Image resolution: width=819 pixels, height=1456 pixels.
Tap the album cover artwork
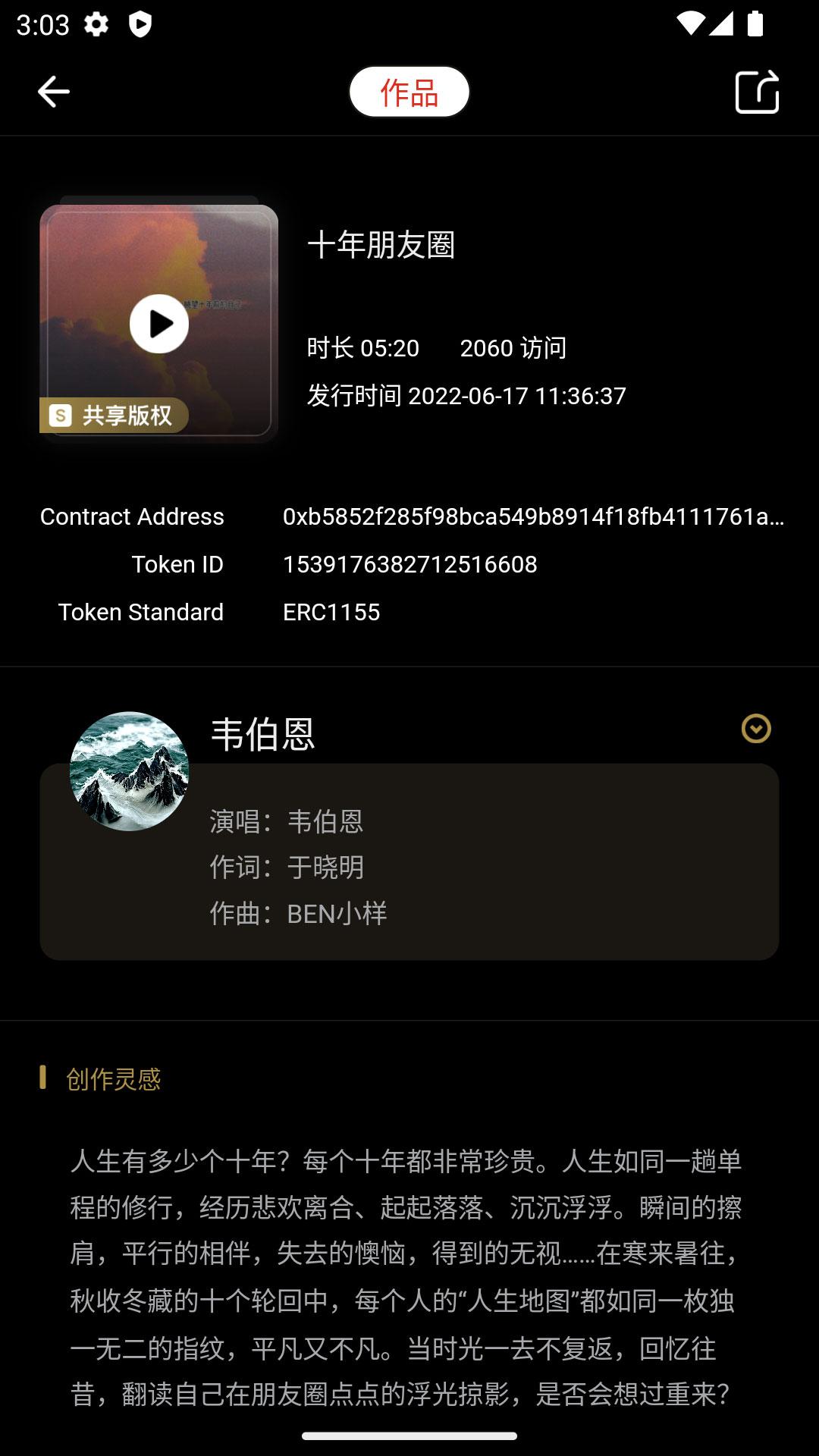157,323
